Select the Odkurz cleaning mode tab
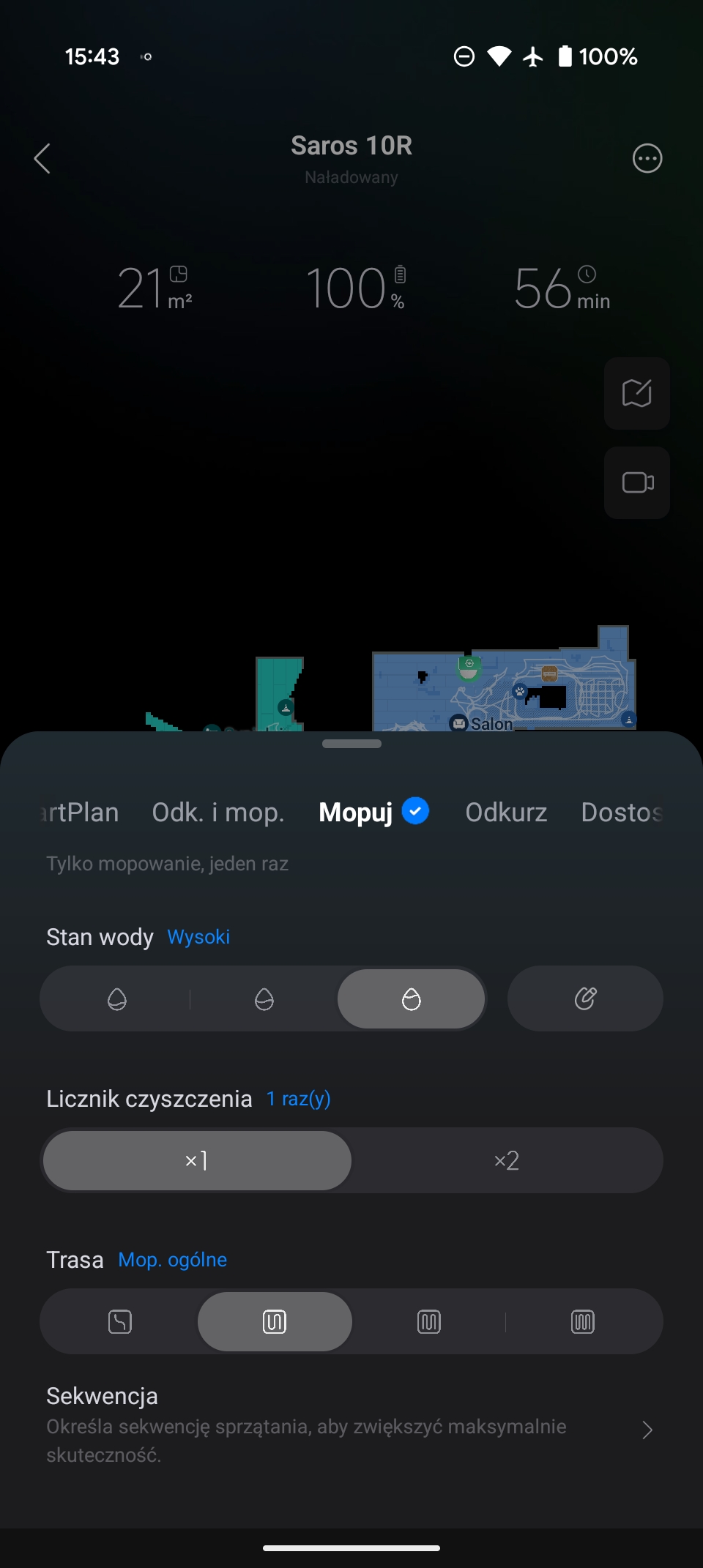The width and height of the screenshot is (703, 1568). (506, 812)
